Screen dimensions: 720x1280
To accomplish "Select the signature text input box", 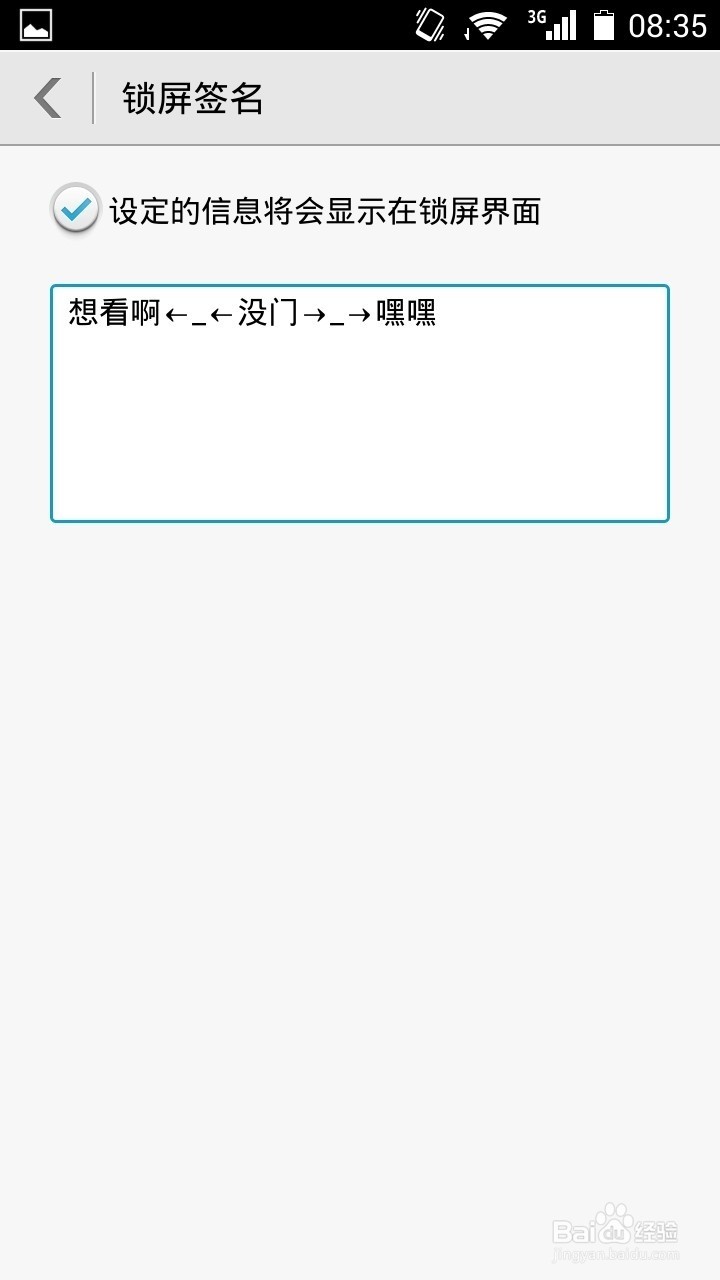I will coord(360,400).
